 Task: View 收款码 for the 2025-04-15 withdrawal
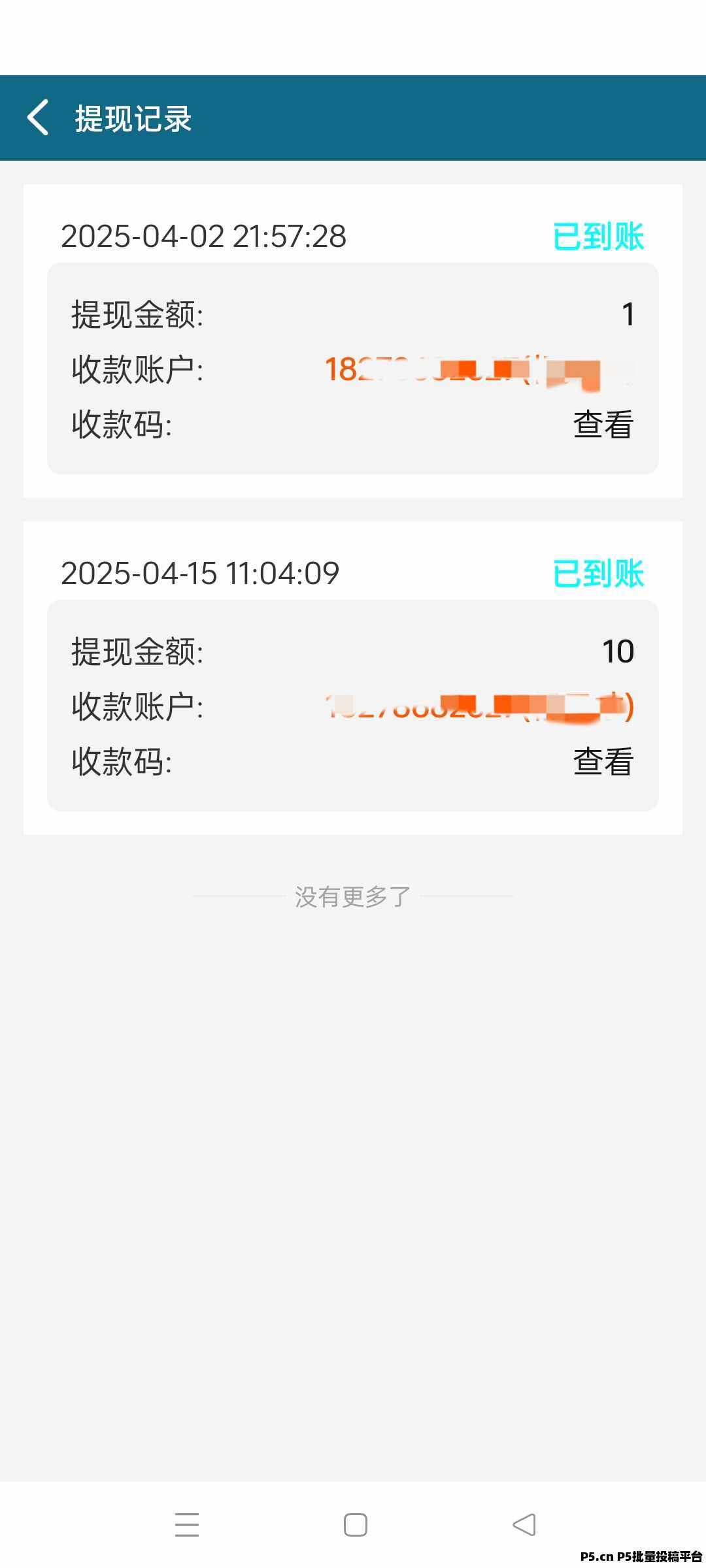pyautogui.click(x=603, y=762)
